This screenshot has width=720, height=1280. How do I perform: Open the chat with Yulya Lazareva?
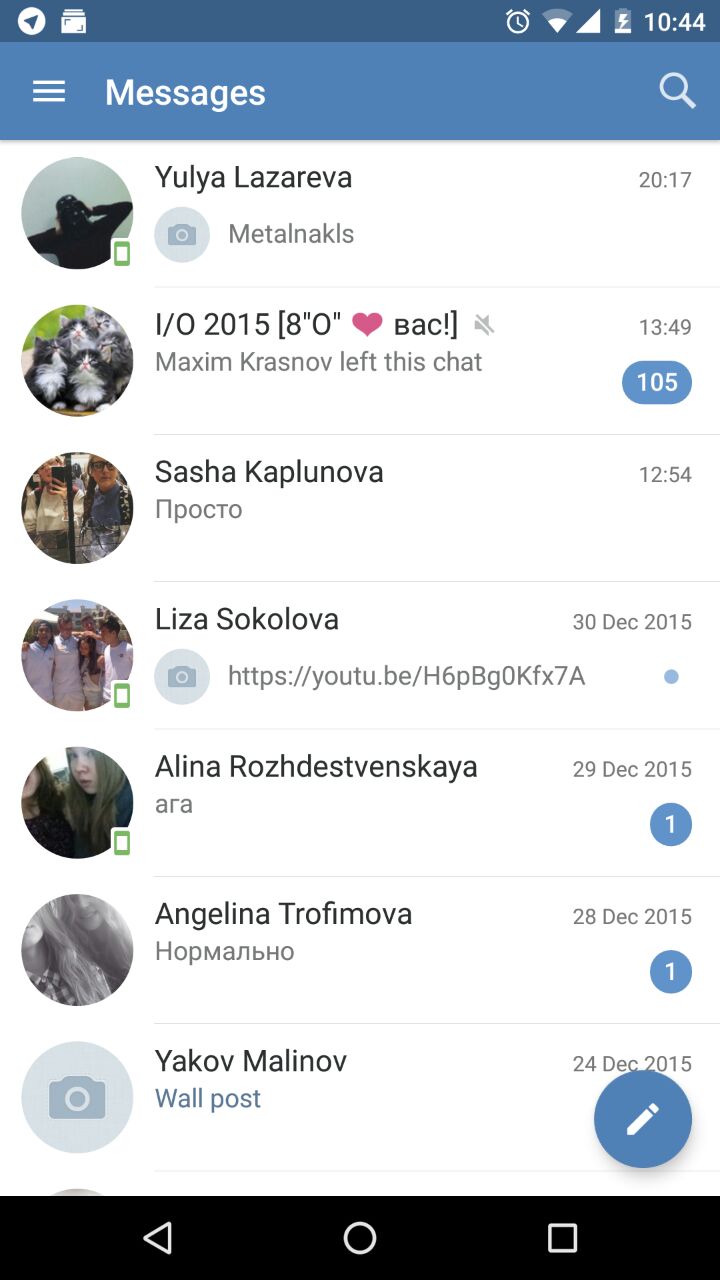pos(400,213)
